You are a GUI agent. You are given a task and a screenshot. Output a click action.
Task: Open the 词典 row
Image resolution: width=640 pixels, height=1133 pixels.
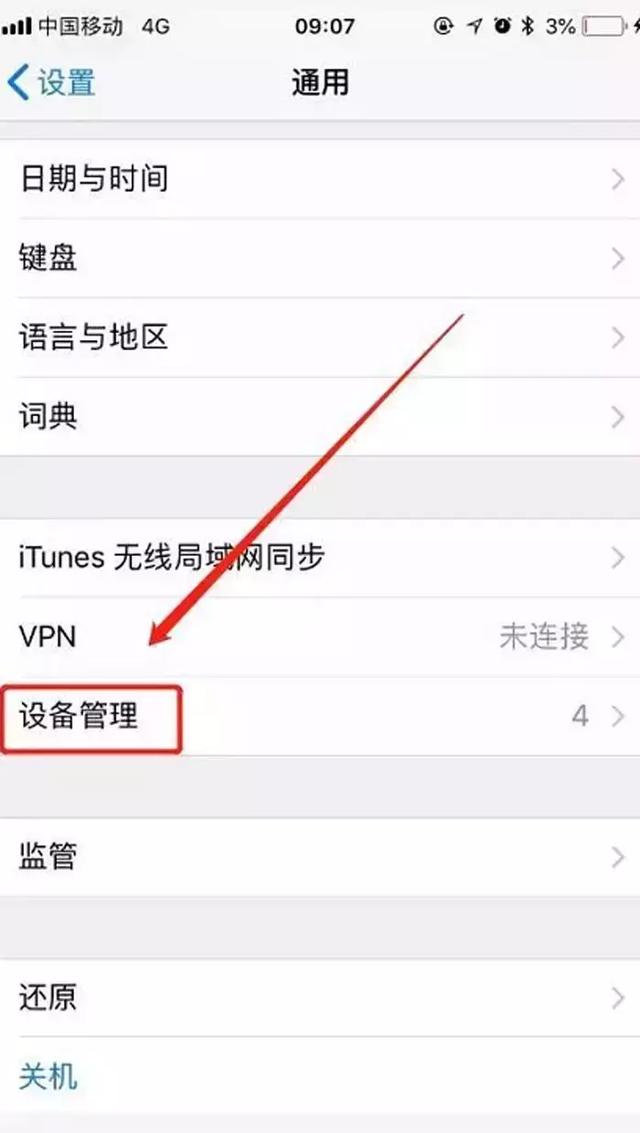320,417
